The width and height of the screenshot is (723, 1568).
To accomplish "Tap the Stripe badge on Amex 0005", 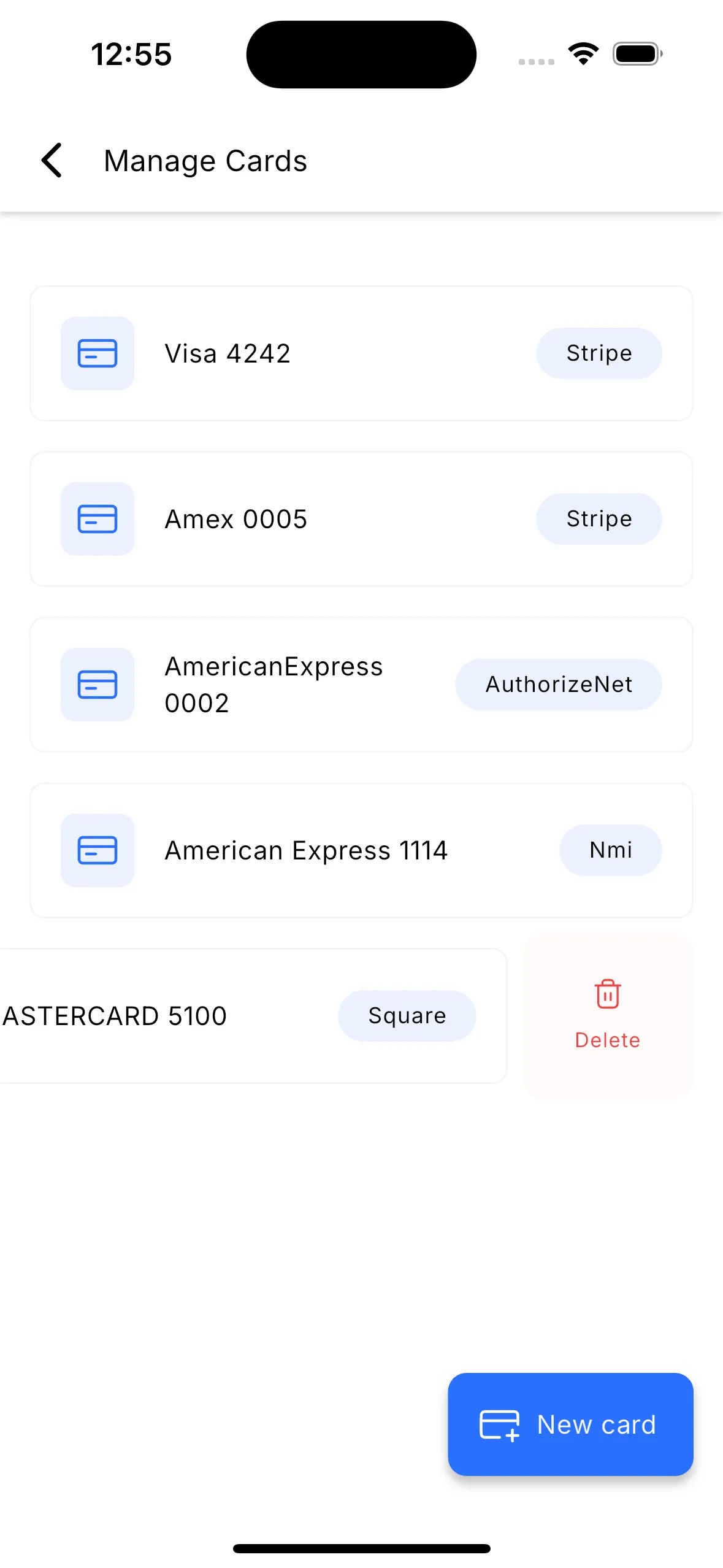I will coord(599,519).
